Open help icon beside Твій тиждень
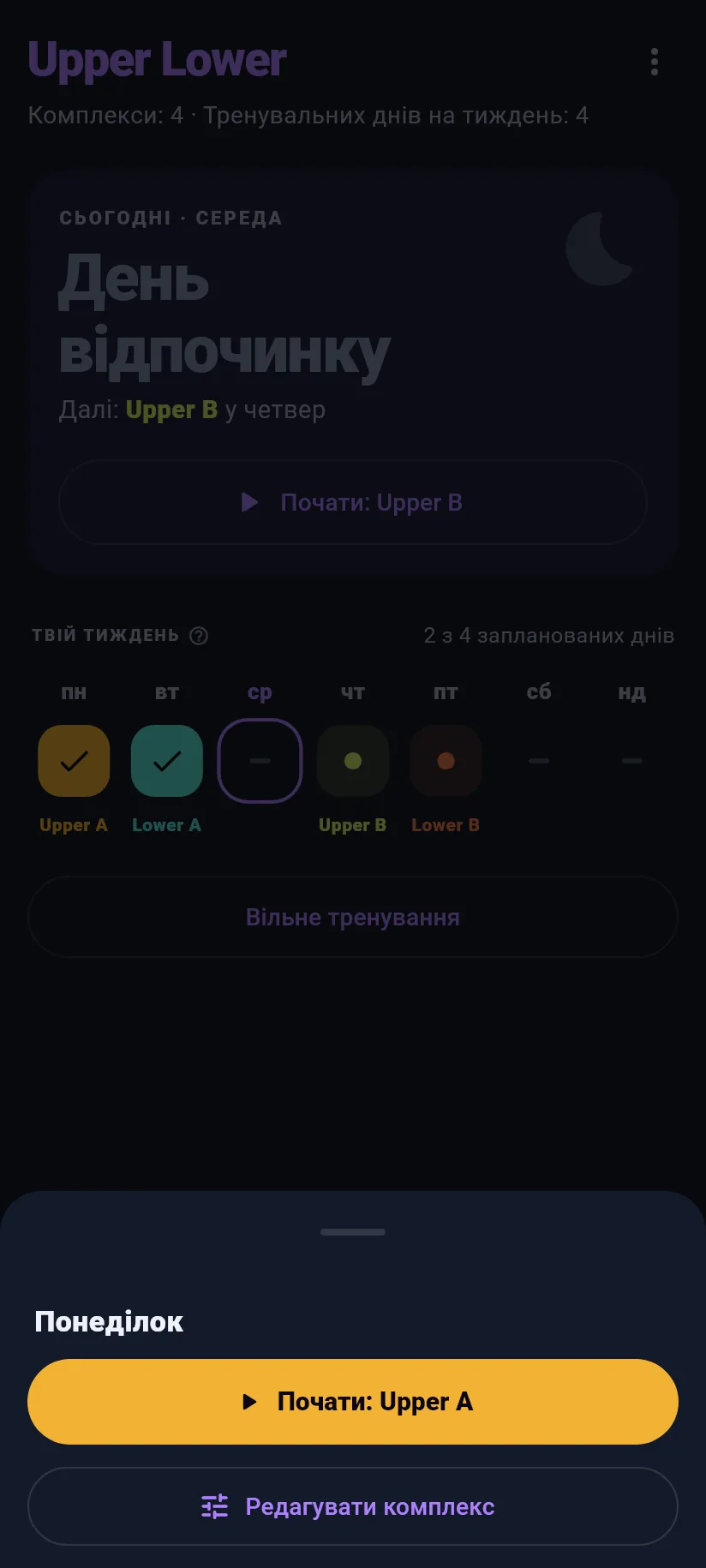 [199, 636]
